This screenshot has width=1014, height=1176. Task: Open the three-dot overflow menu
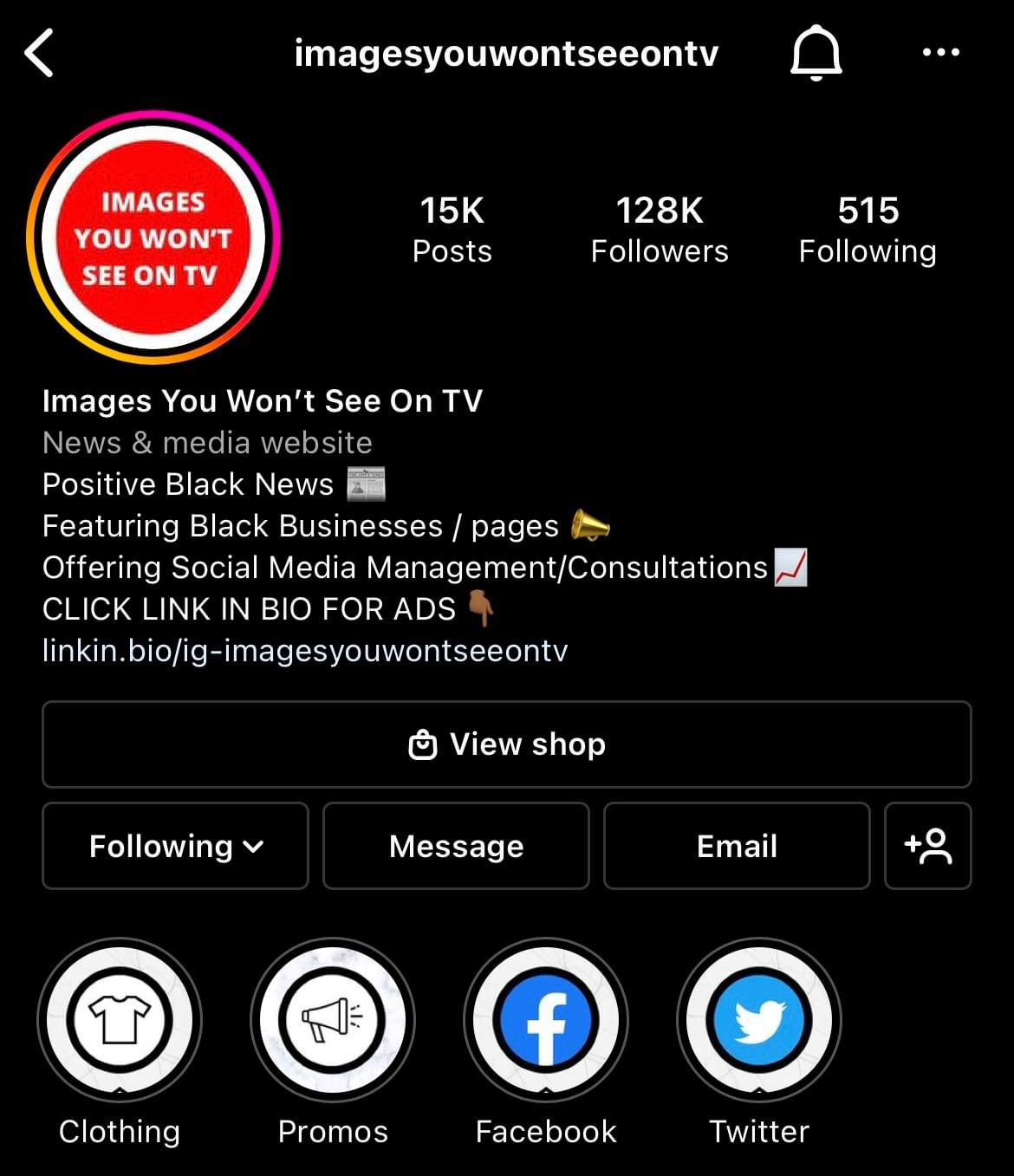pos(940,53)
